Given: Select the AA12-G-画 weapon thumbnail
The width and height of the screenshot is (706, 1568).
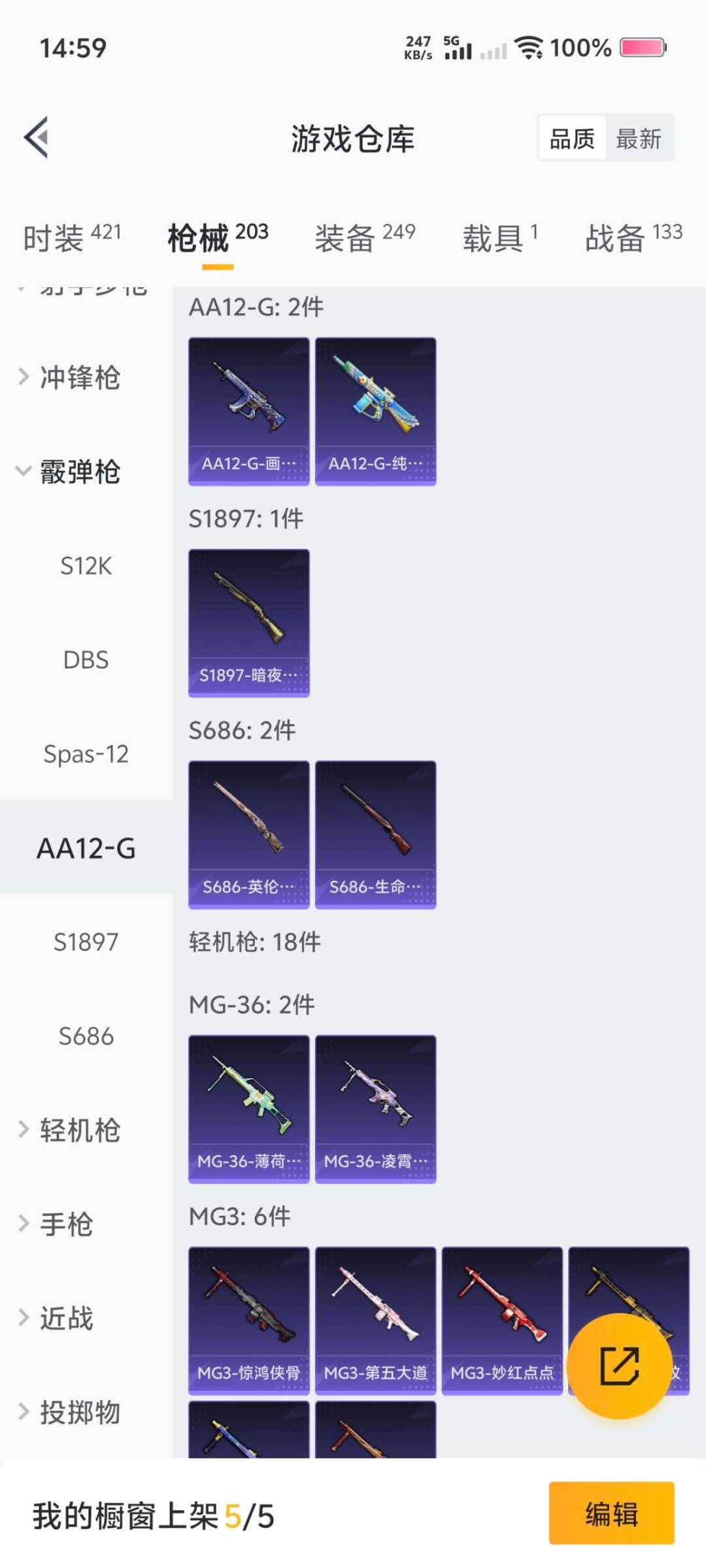Looking at the screenshot, I should [248, 411].
